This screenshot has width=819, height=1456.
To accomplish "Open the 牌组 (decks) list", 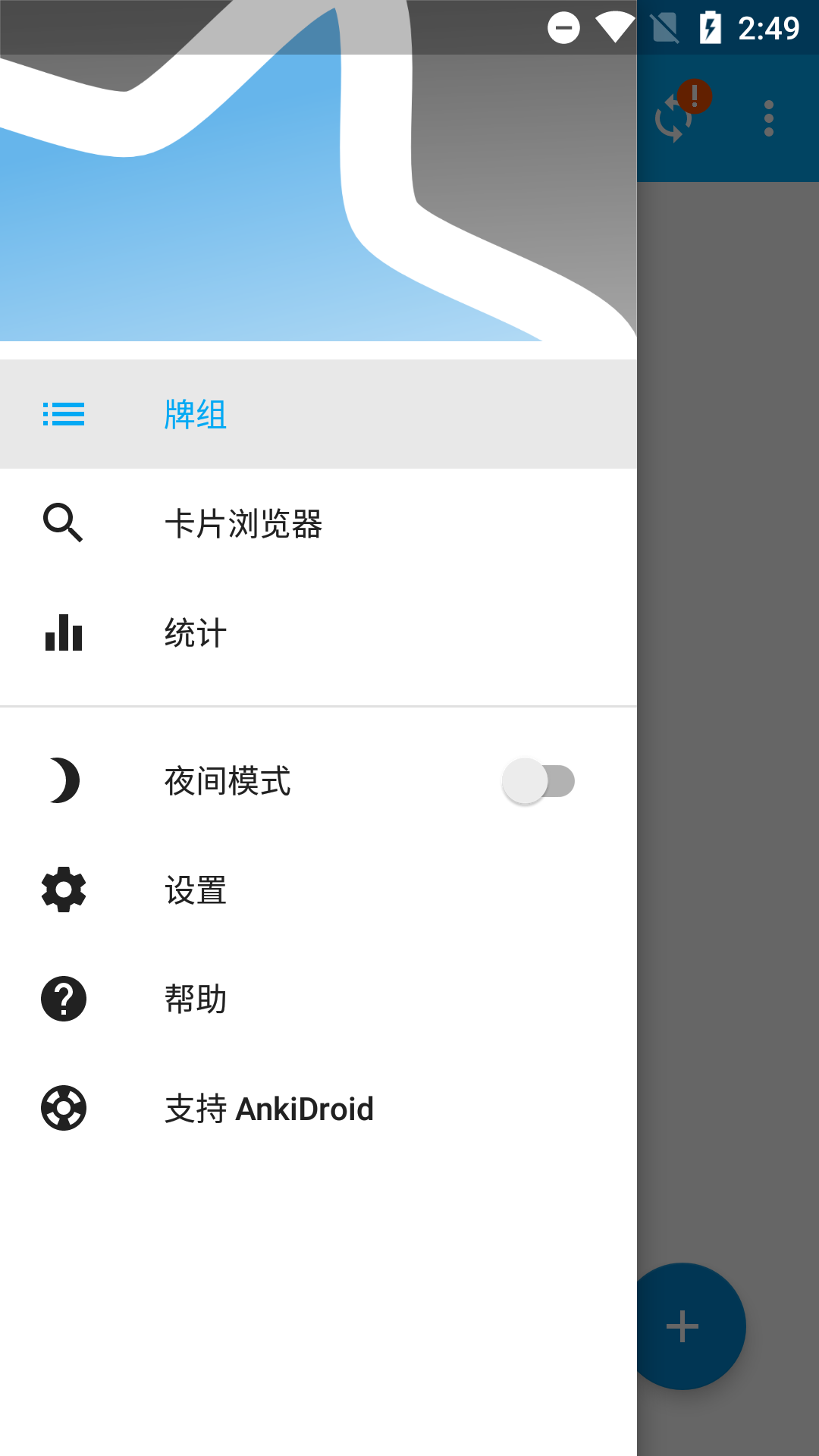I will [x=318, y=414].
